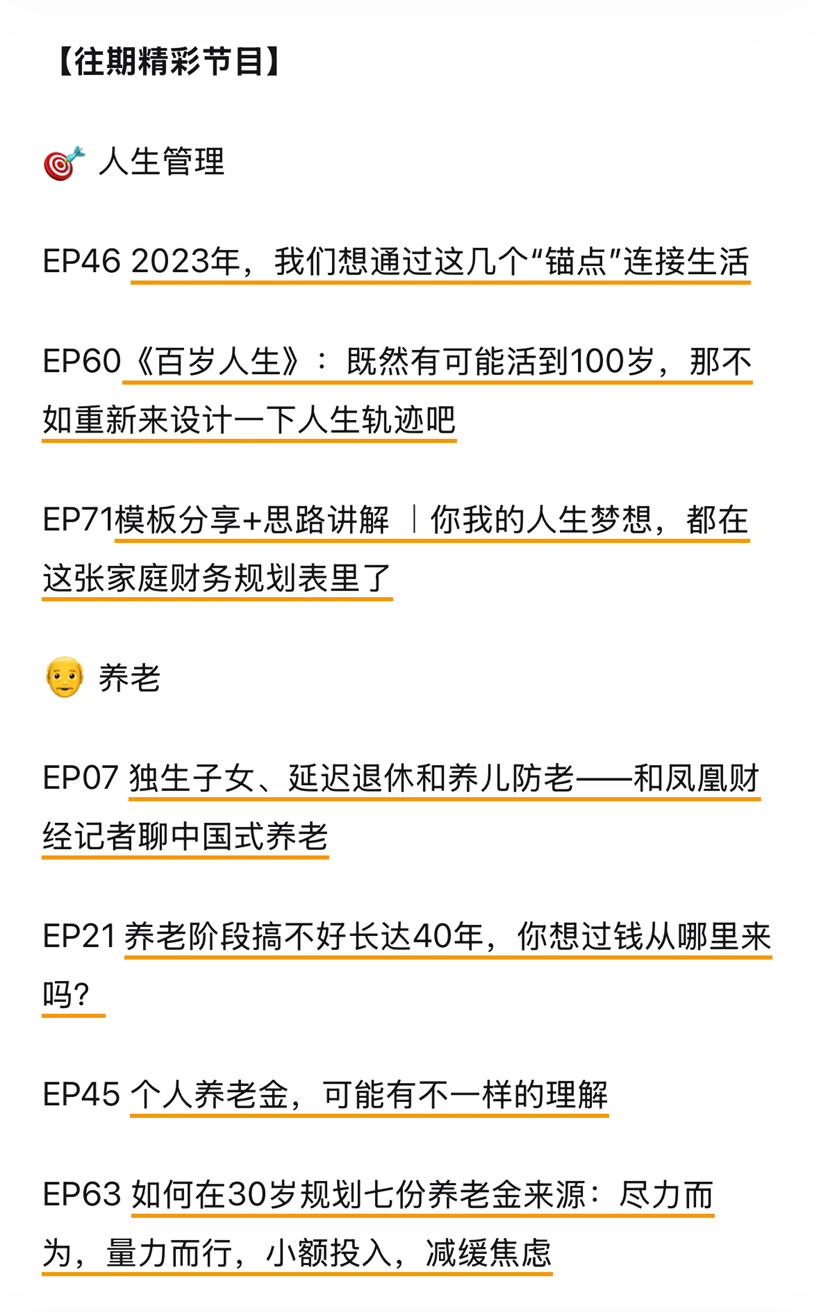Screen dimensions: 819x1313
Task: Open EP71 家庭财务规划表 episode link
Action: coord(432,521)
